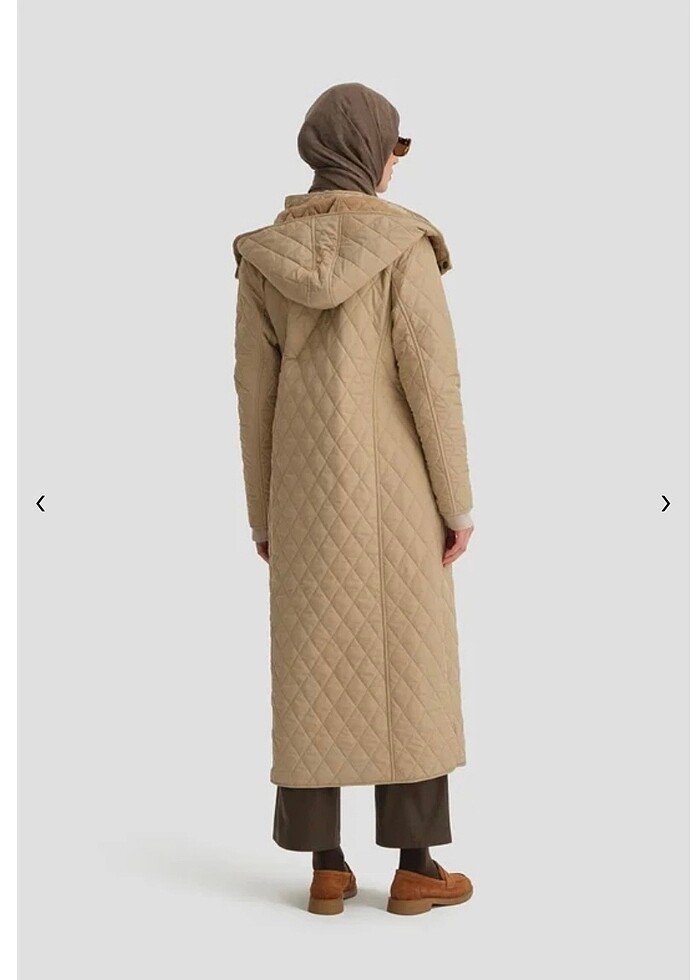Image resolution: width=700 pixels, height=980 pixels.
Task: Go to the previous product photo
Action: pyautogui.click(x=40, y=503)
